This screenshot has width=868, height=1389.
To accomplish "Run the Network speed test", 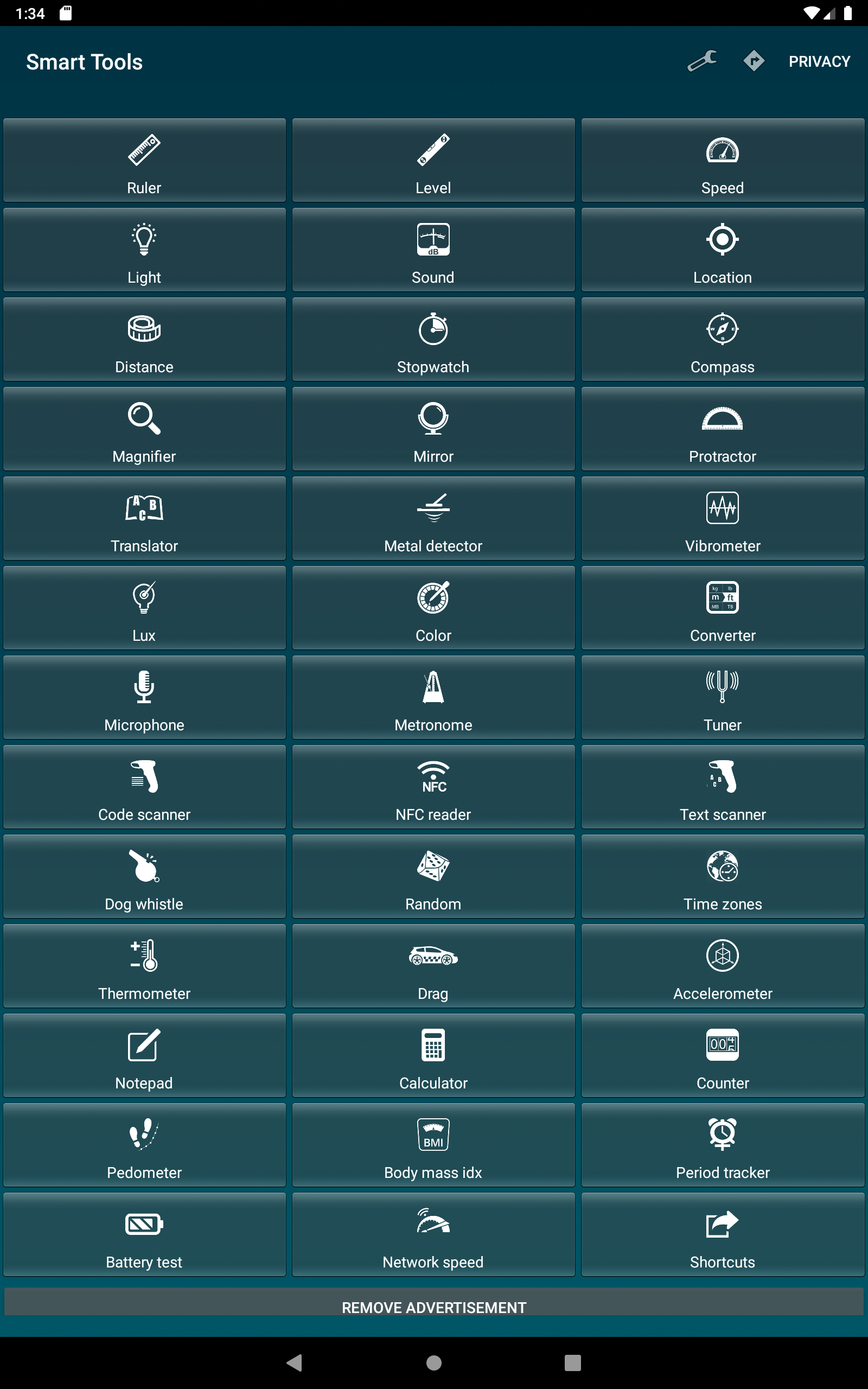I will (x=433, y=1234).
